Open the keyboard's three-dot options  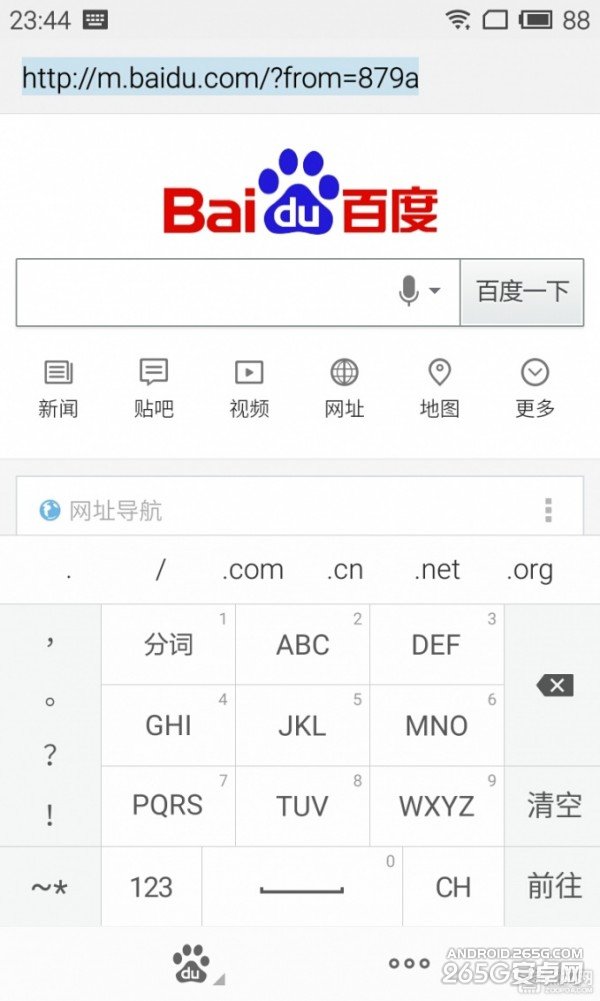coord(409,963)
